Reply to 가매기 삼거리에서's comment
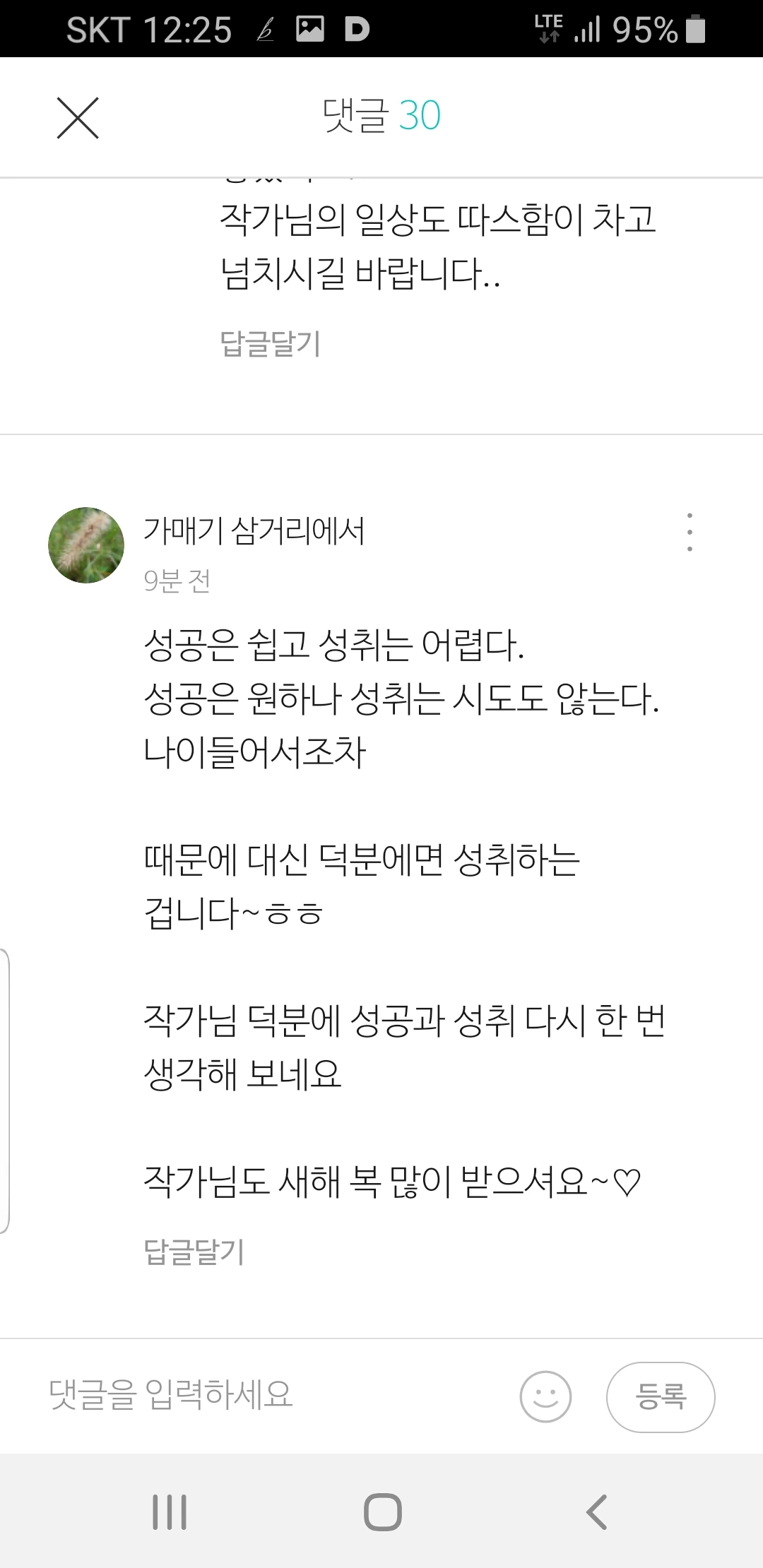The height and width of the screenshot is (1568, 763). point(194,1252)
